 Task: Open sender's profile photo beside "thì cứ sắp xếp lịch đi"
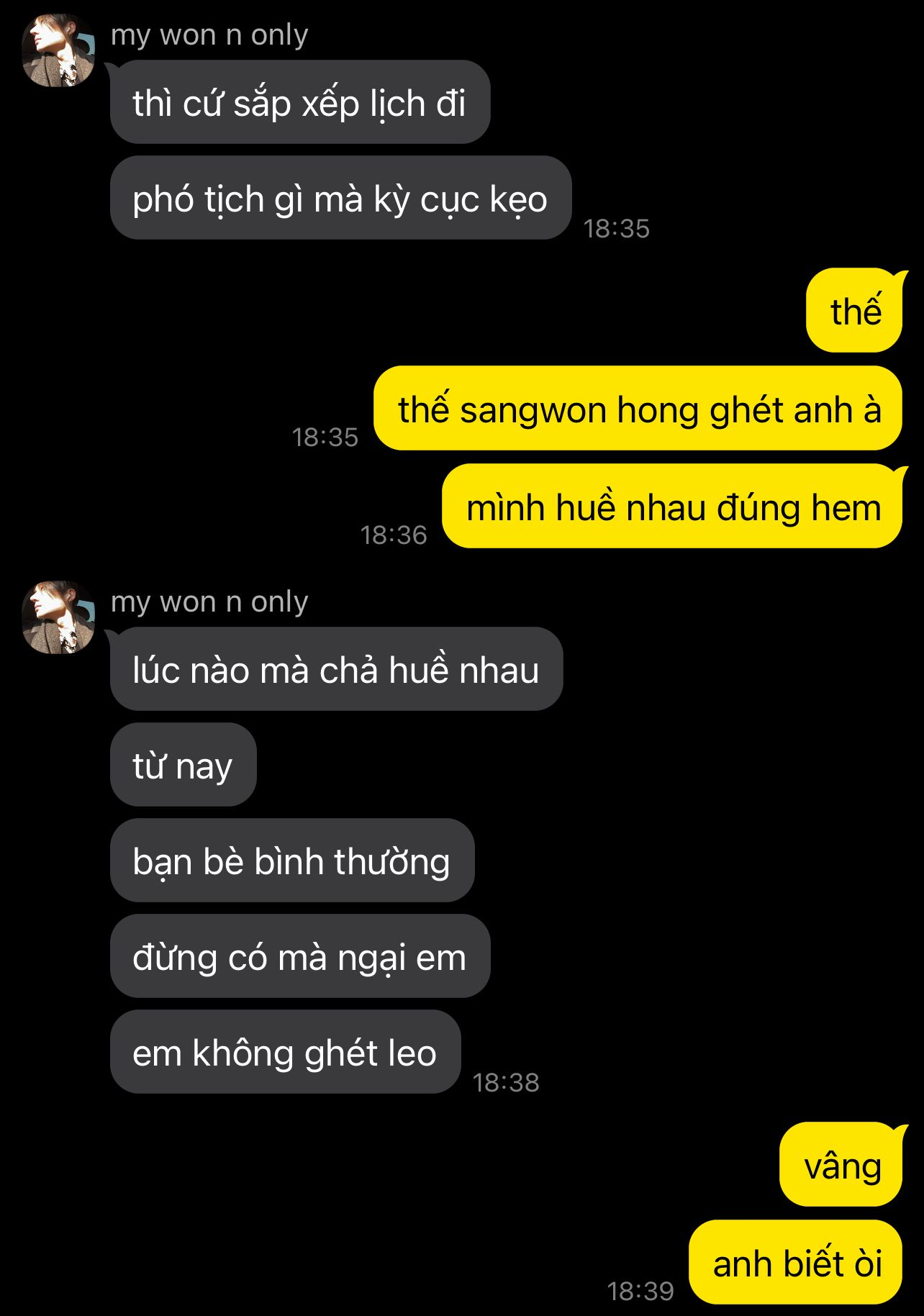(x=58, y=50)
